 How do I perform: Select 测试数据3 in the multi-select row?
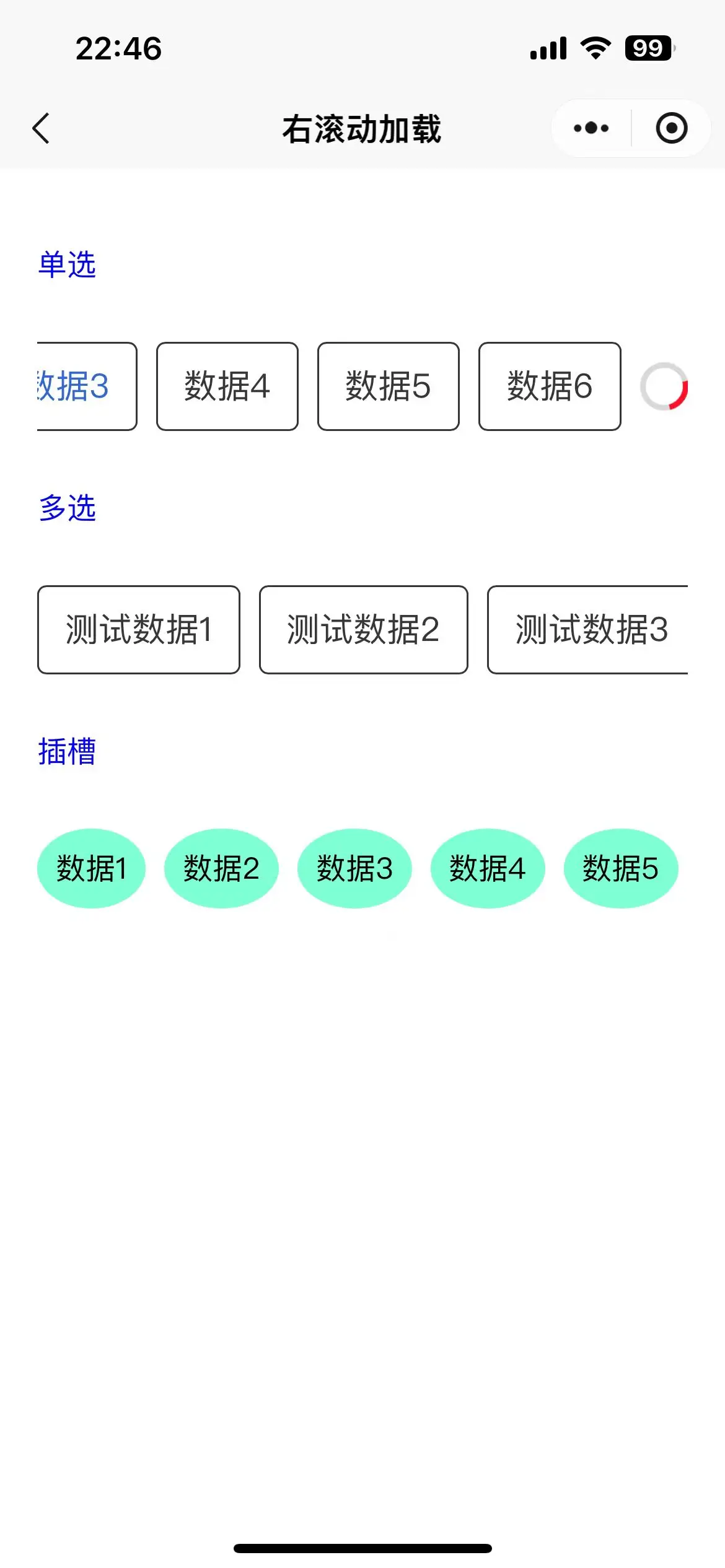[587, 630]
